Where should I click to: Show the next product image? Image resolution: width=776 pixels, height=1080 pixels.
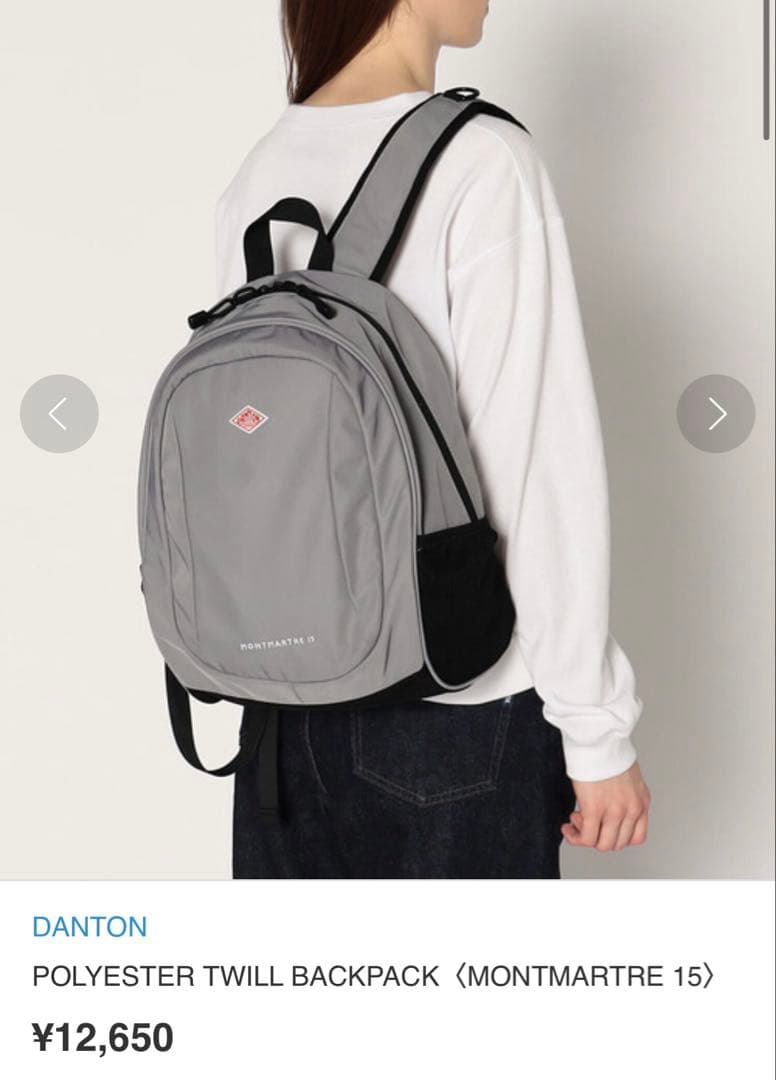(x=716, y=414)
